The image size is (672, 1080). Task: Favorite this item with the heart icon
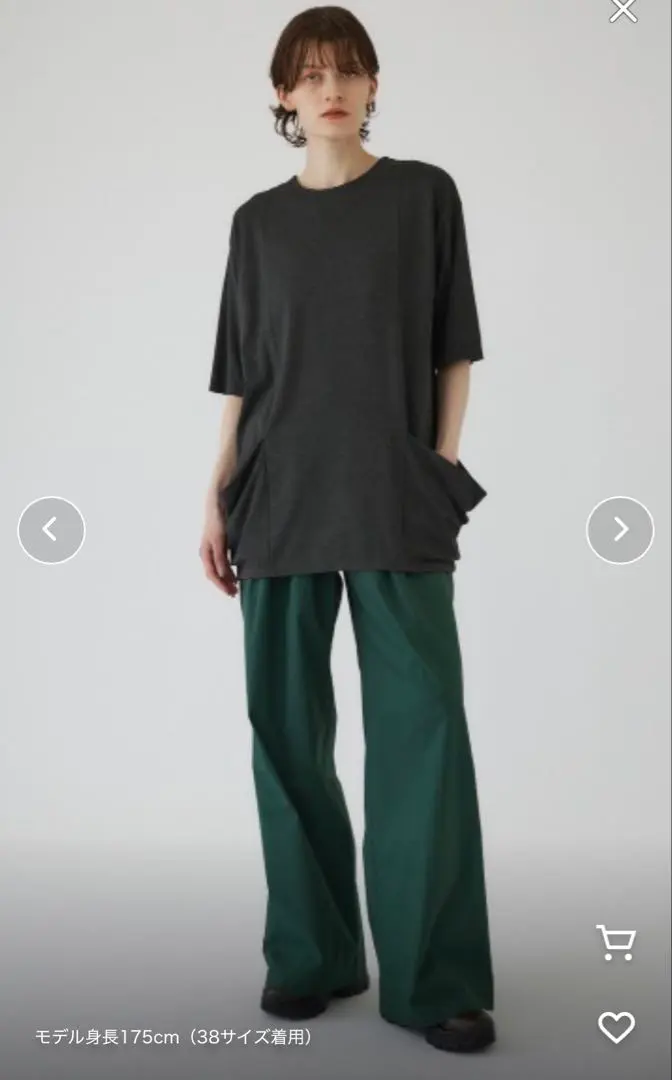tap(616, 1027)
